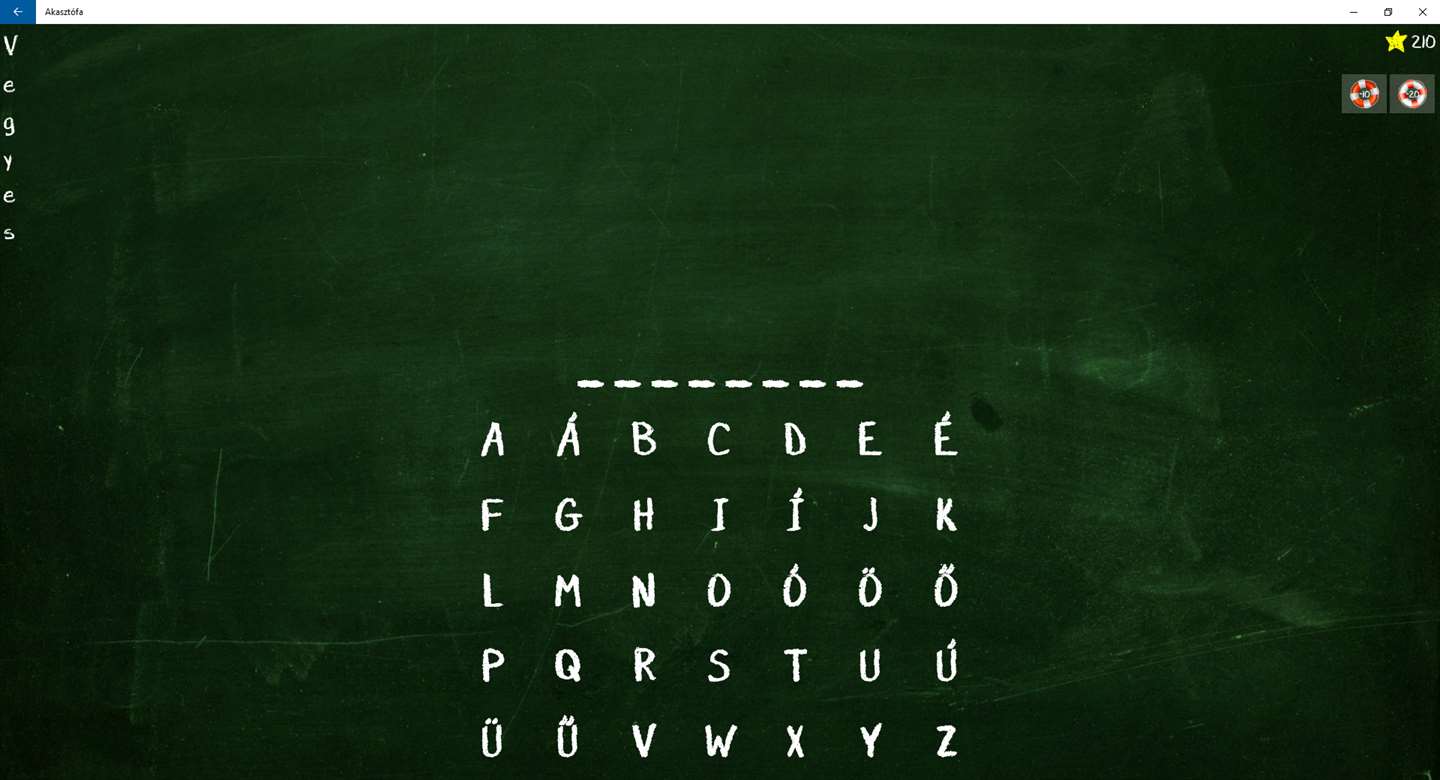The width and height of the screenshot is (1440, 780).
Task: Pick the accented letter Á
Action: [568, 438]
